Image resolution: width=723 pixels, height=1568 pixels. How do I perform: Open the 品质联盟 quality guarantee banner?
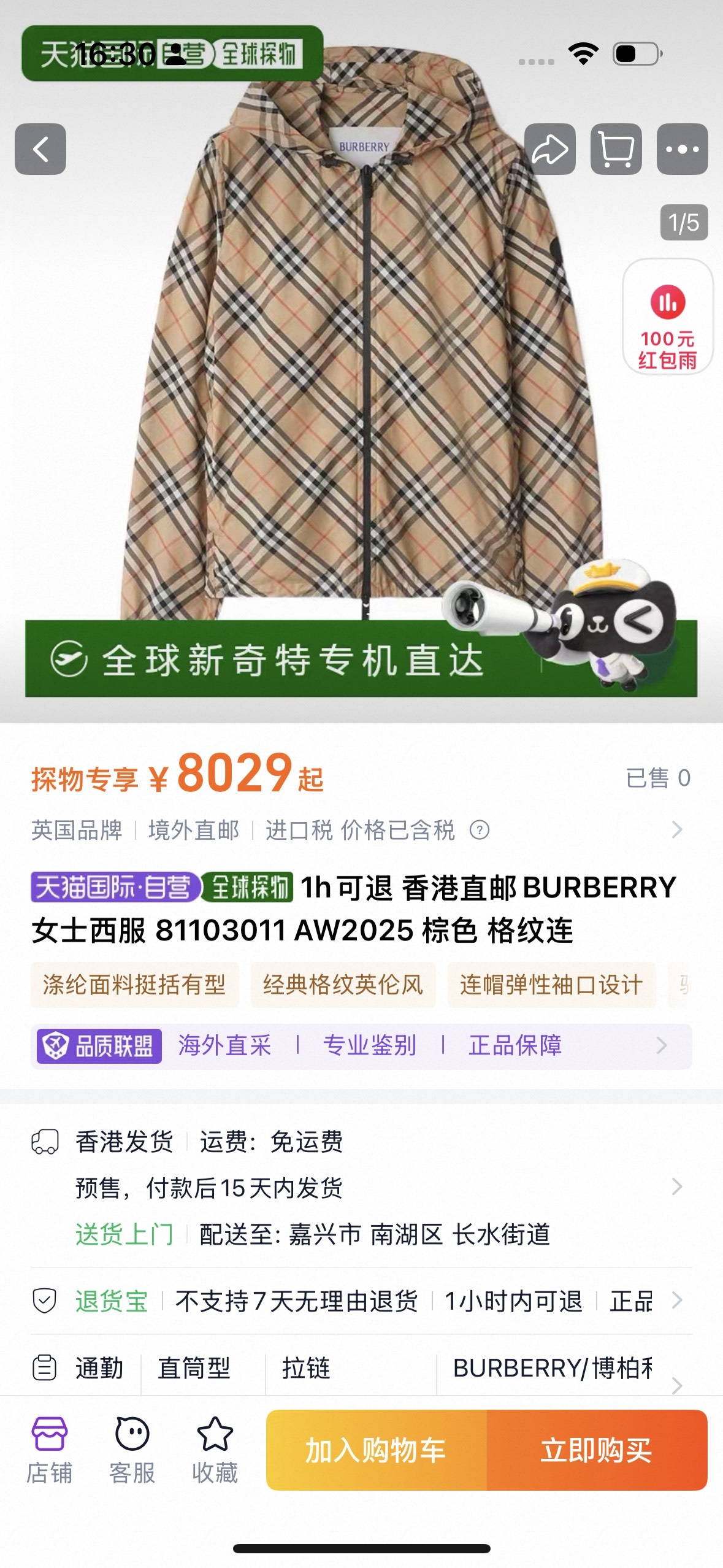361,1045
